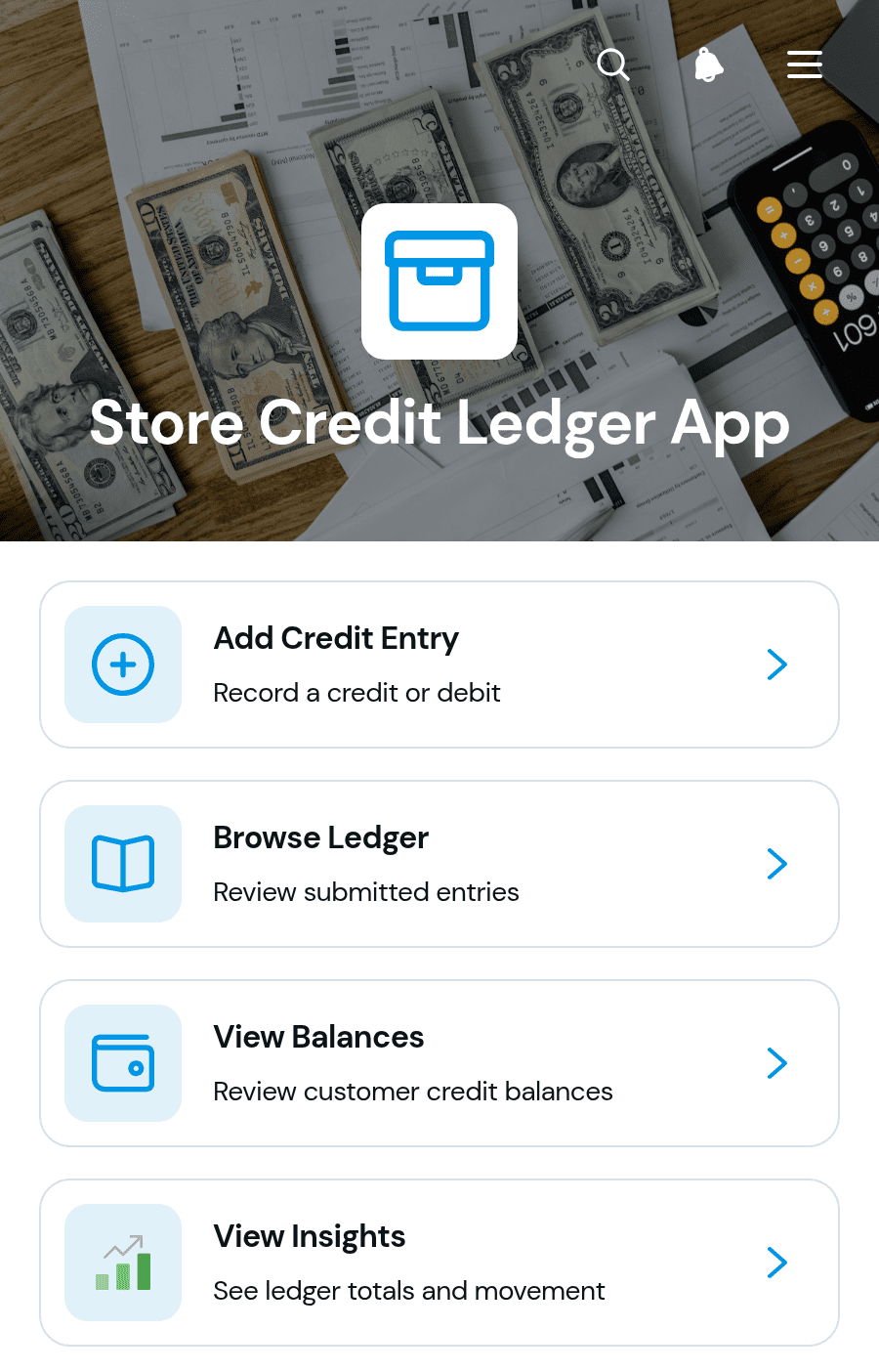Image resolution: width=879 pixels, height=1372 pixels.
Task: Open View Balances card
Action: 439,1063
